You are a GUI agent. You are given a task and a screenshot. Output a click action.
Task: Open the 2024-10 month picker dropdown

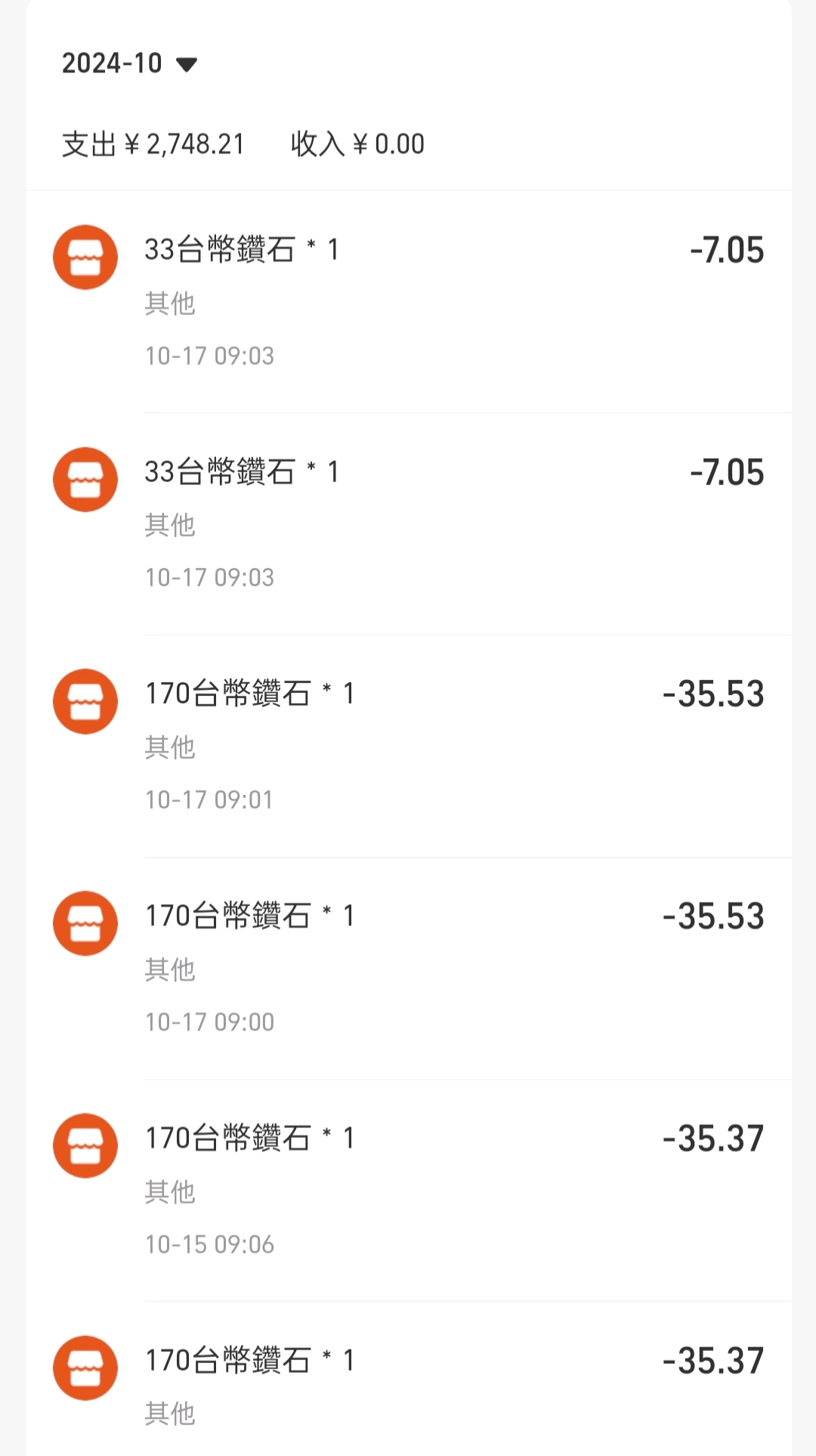click(x=129, y=63)
